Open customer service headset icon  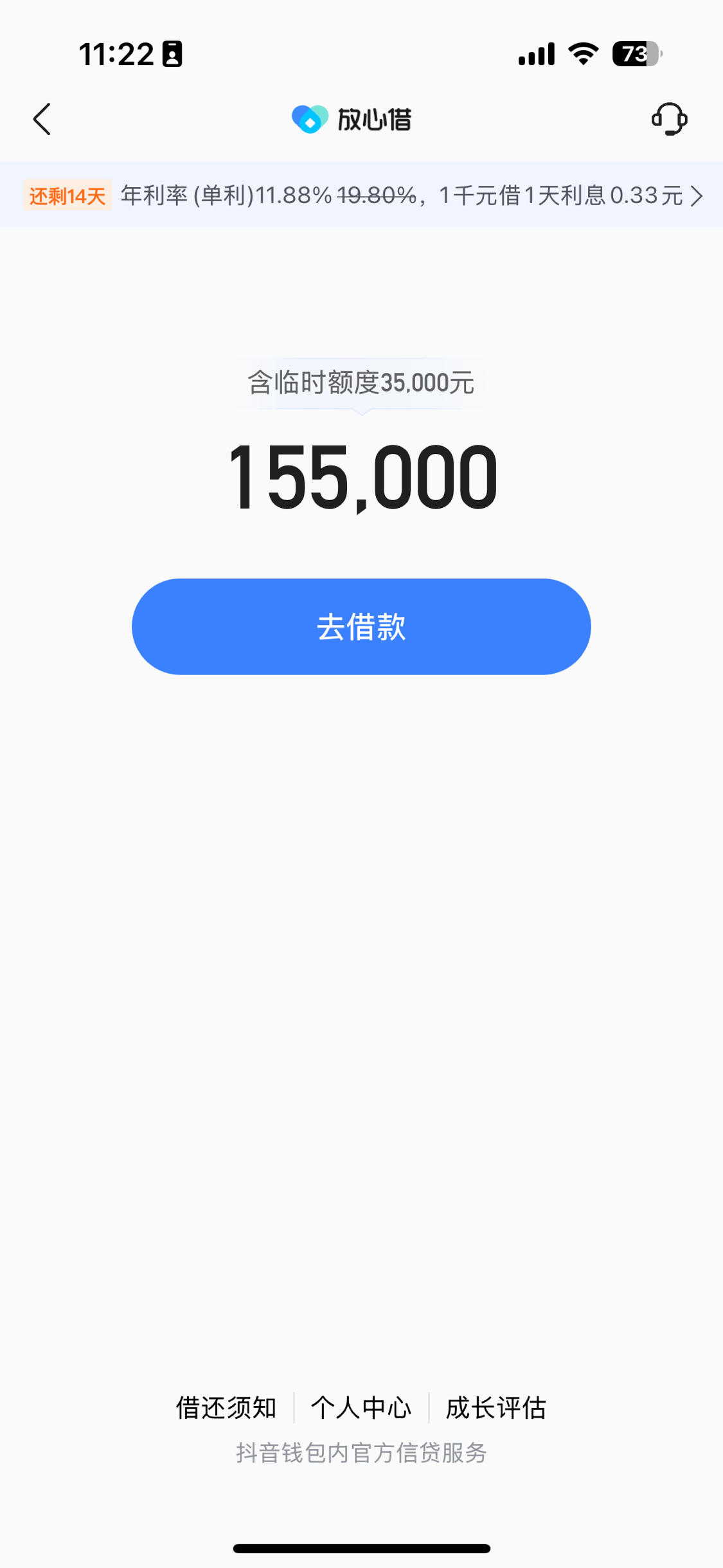tap(669, 119)
